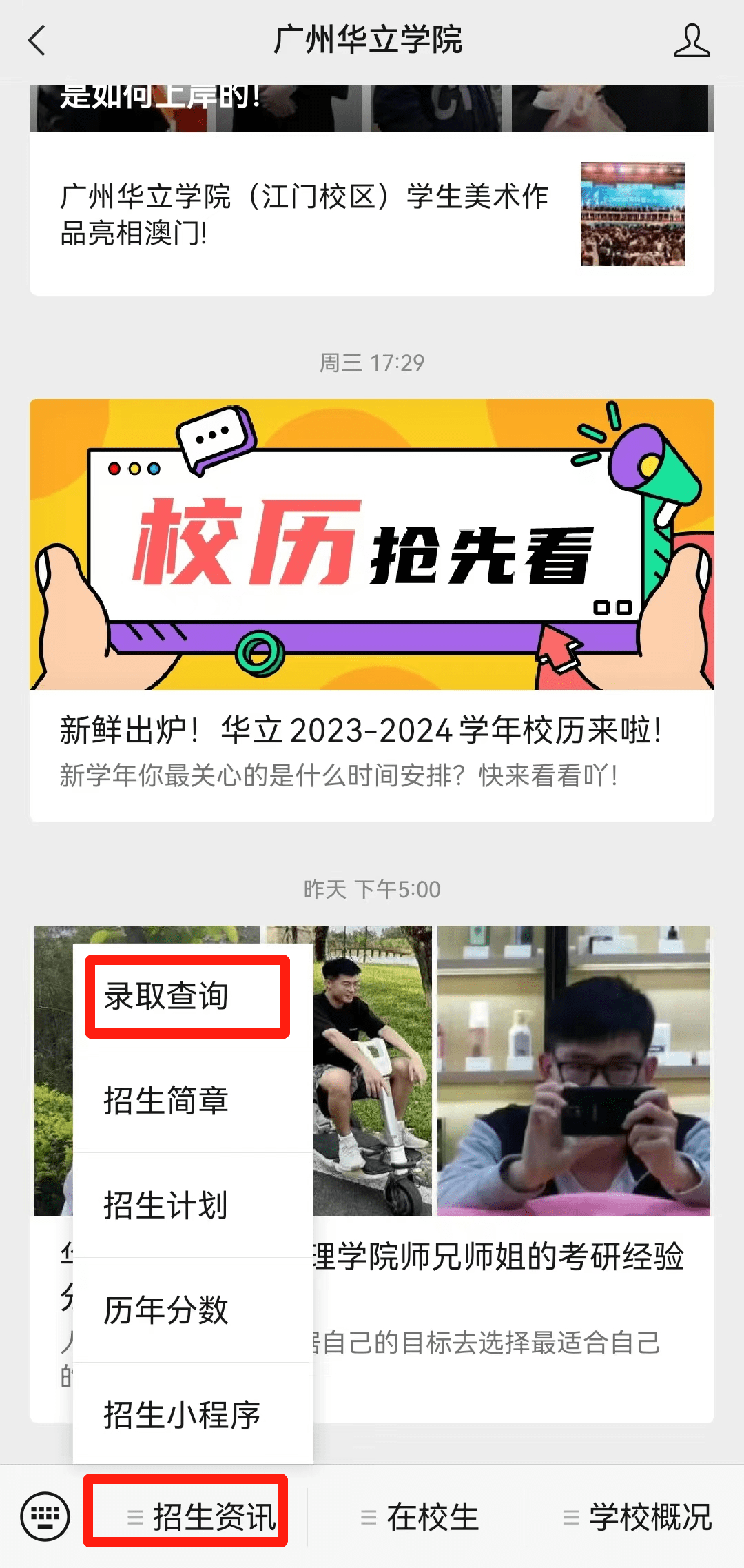Open the 2023-2024 学年校历 article
Image resolution: width=744 pixels, height=1568 pixels.
[372, 731]
